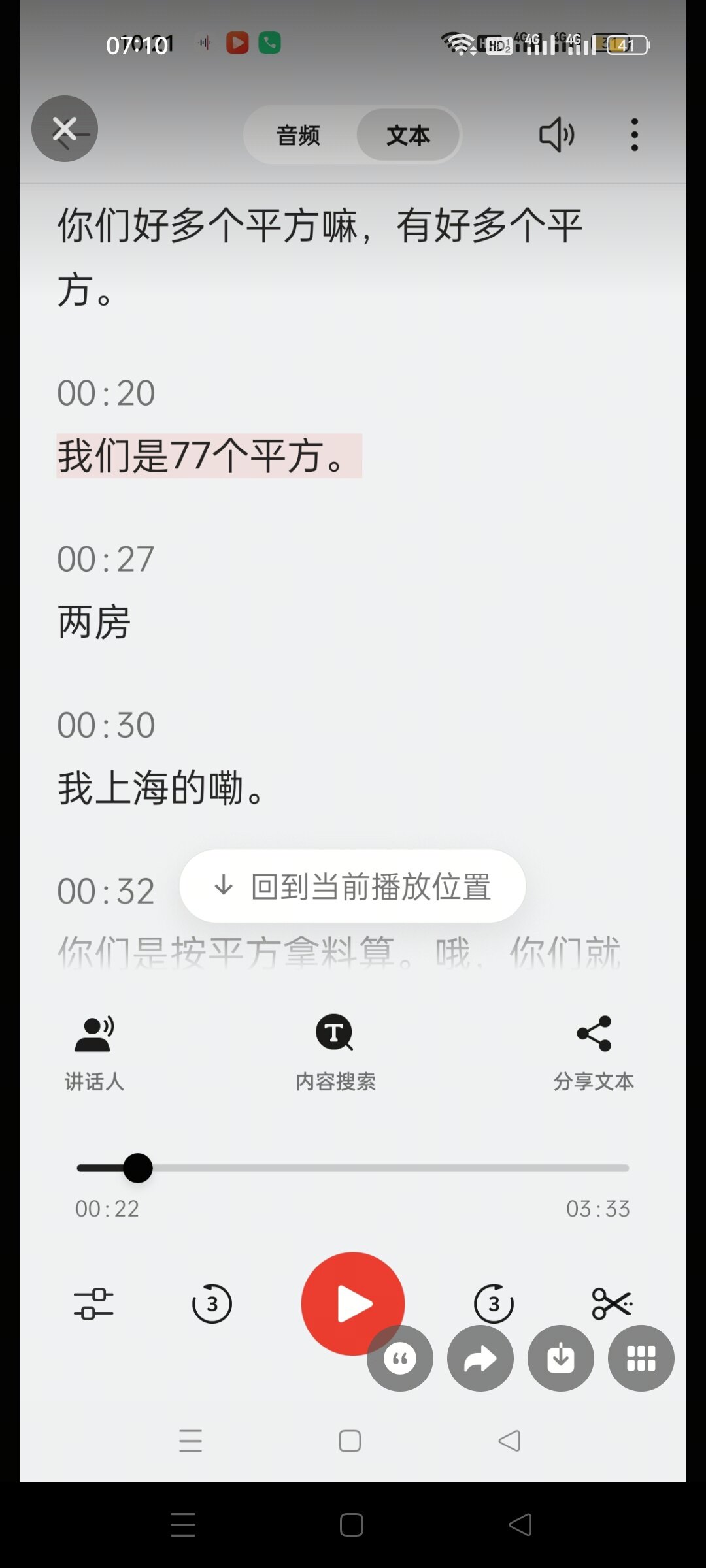The width and height of the screenshot is (706, 1568).
Task: Go to the system home screen
Action: point(352,1525)
